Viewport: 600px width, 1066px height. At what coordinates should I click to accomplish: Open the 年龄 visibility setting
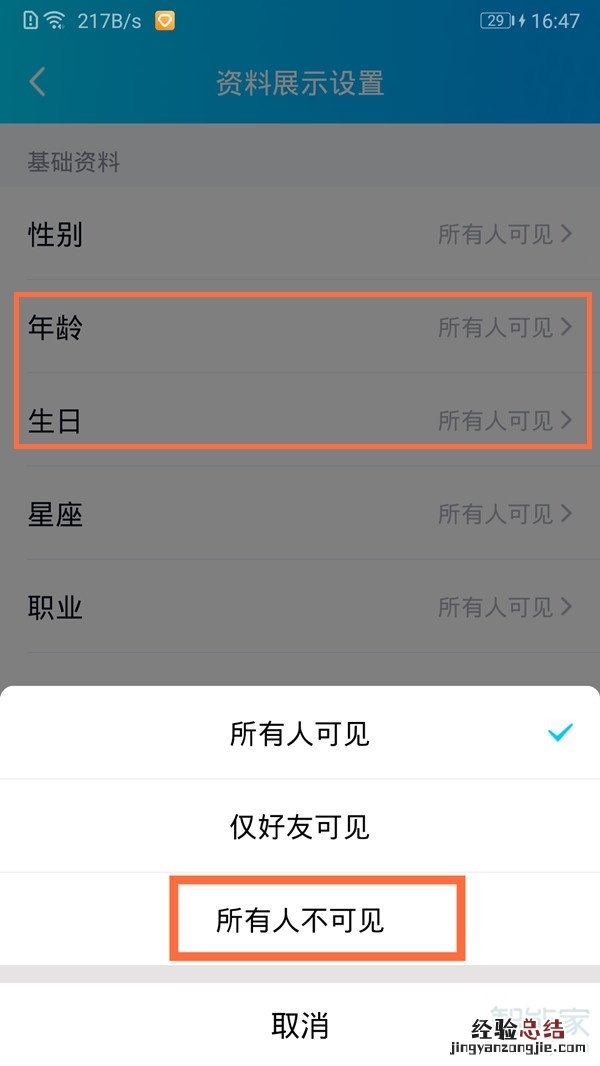[300, 327]
